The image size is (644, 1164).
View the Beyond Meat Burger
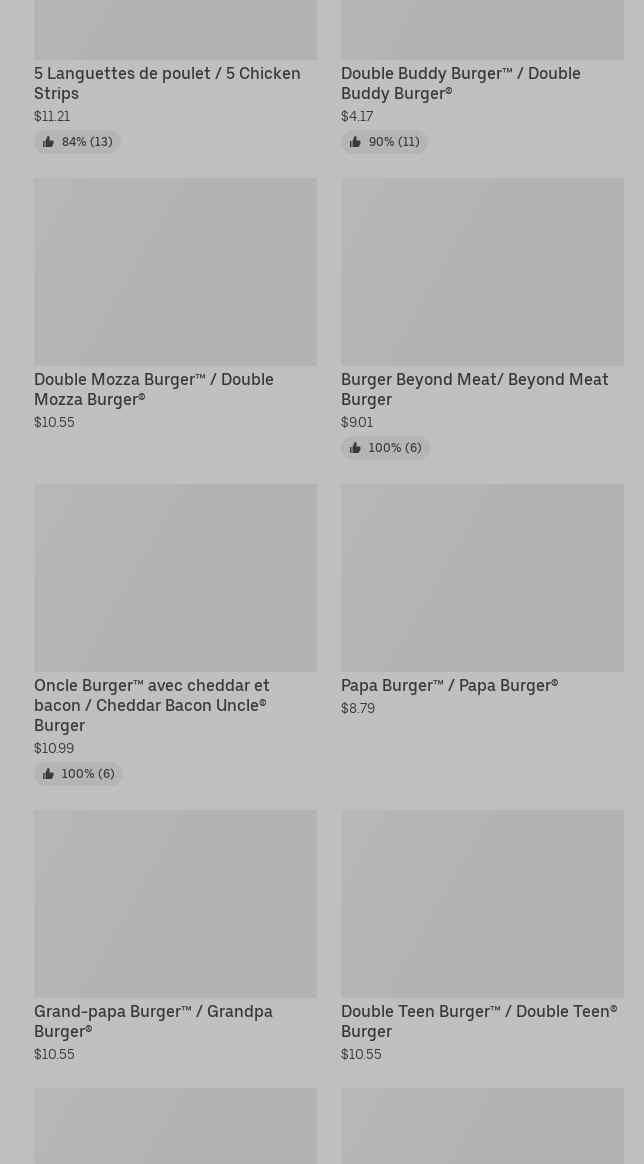[474, 388]
